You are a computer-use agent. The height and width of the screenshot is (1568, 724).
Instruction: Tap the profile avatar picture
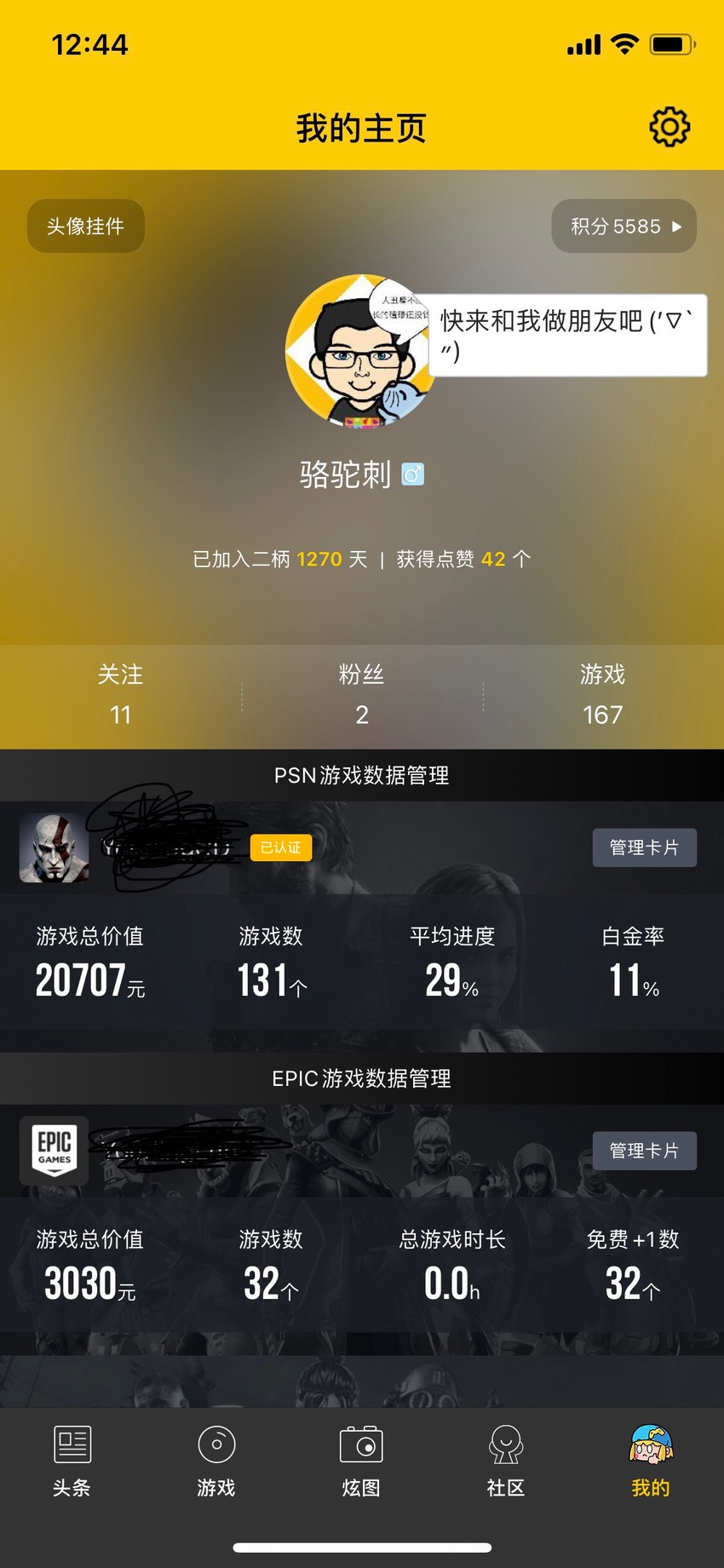click(361, 350)
